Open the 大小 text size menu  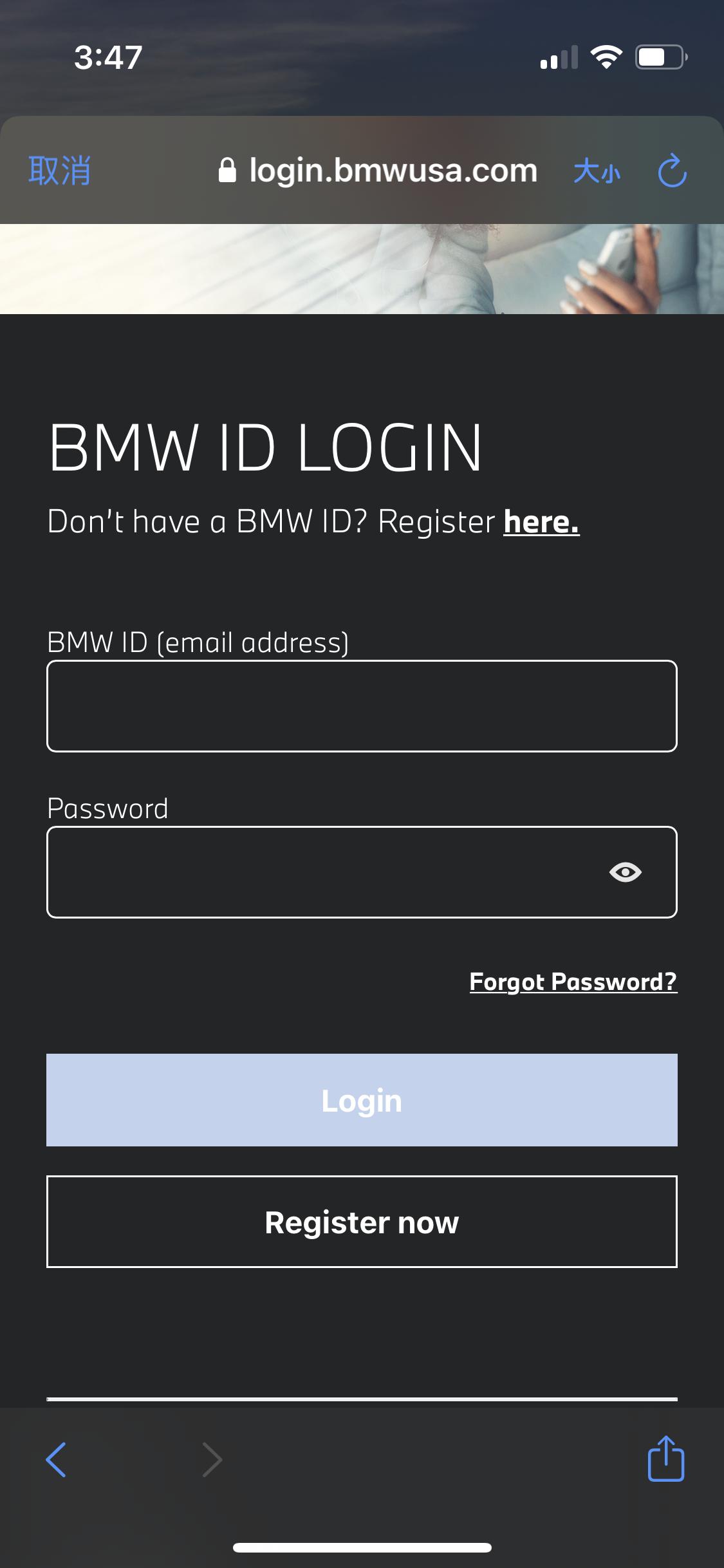point(597,171)
